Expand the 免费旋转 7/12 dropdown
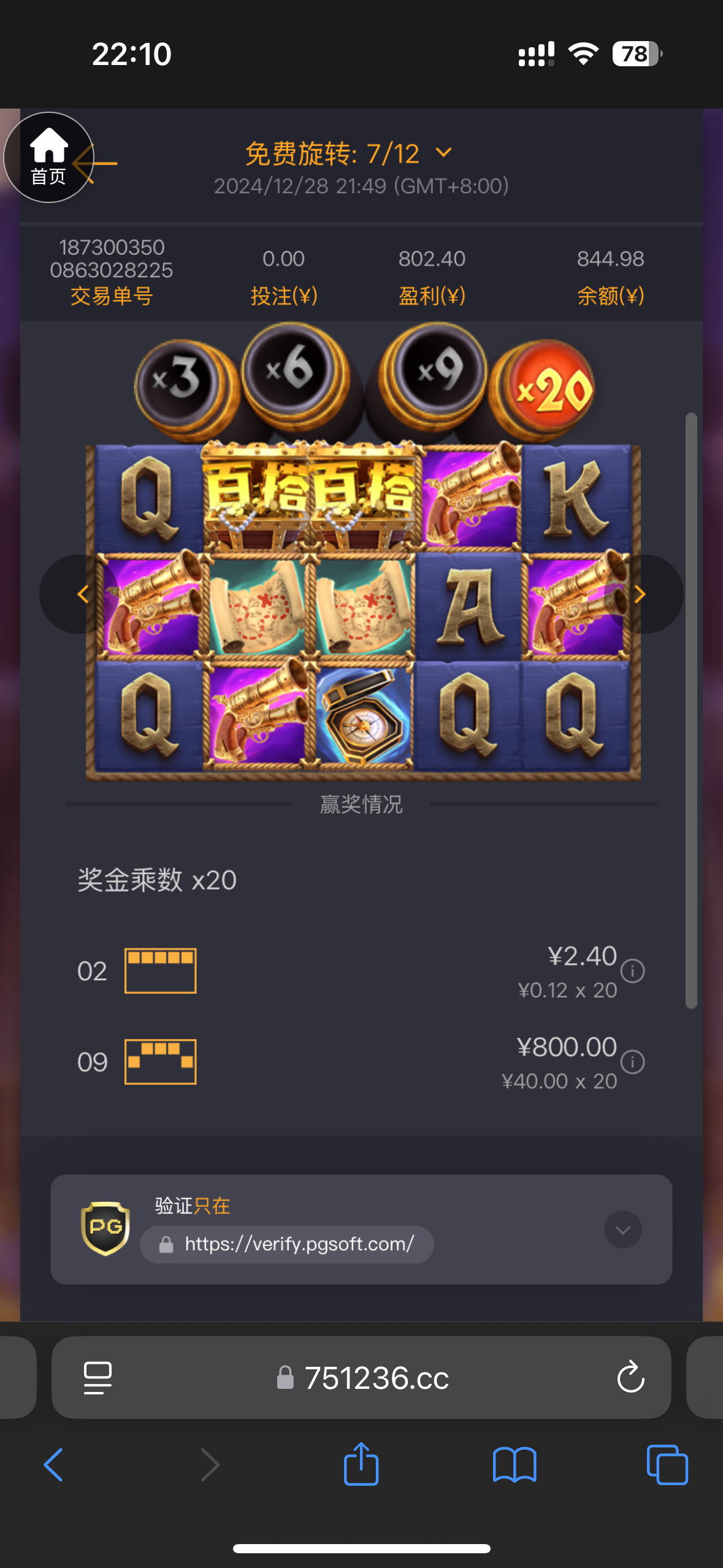The image size is (723, 1568). pyautogui.click(x=443, y=152)
